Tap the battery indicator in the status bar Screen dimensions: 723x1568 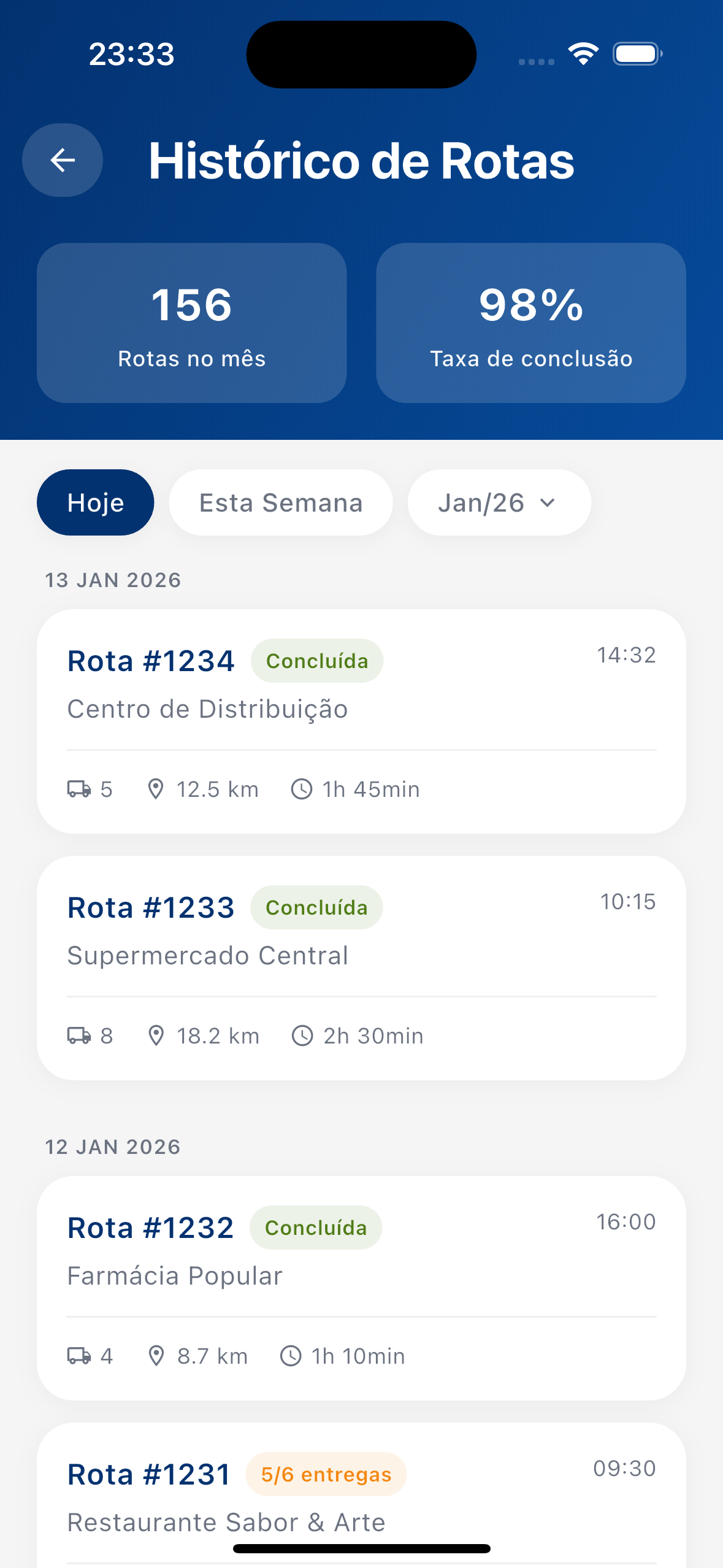click(x=637, y=54)
